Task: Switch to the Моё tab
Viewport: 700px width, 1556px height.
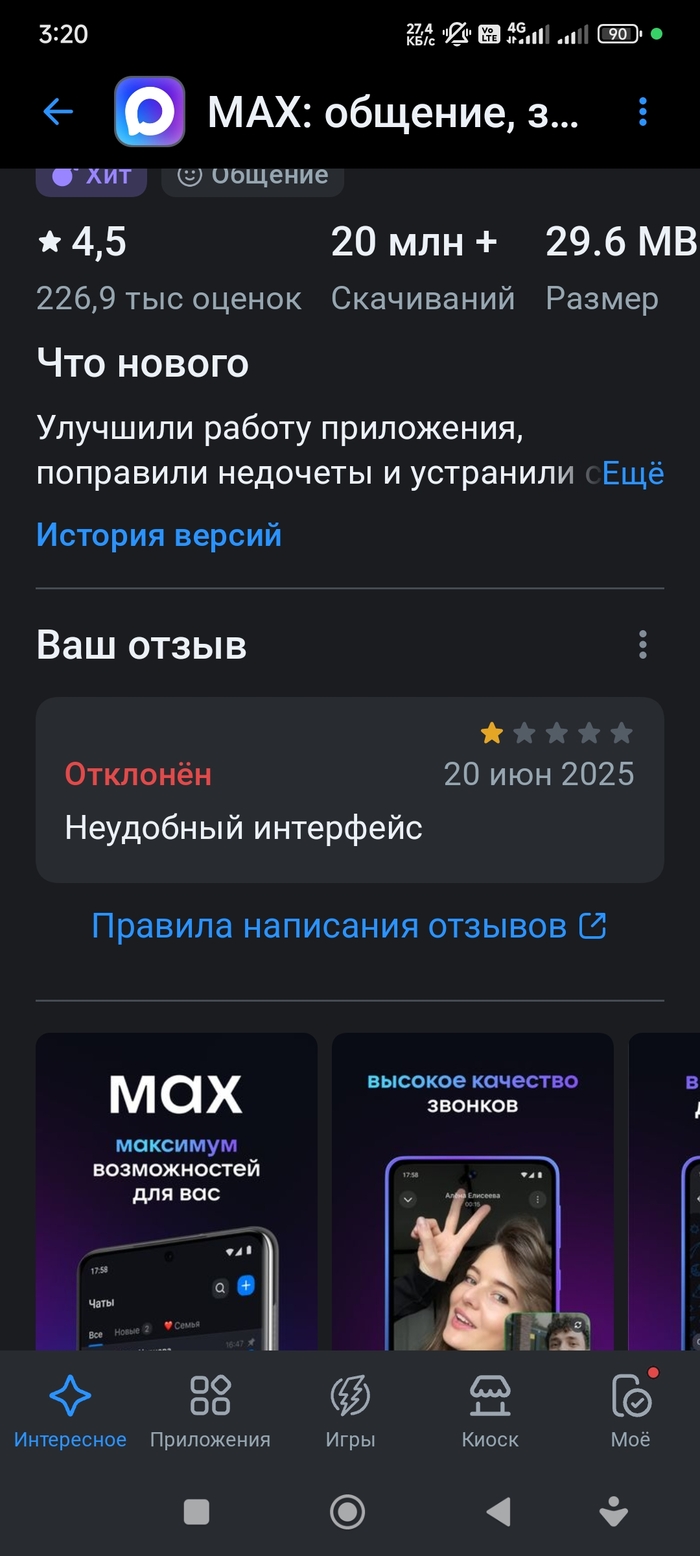Action: pos(630,1412)
